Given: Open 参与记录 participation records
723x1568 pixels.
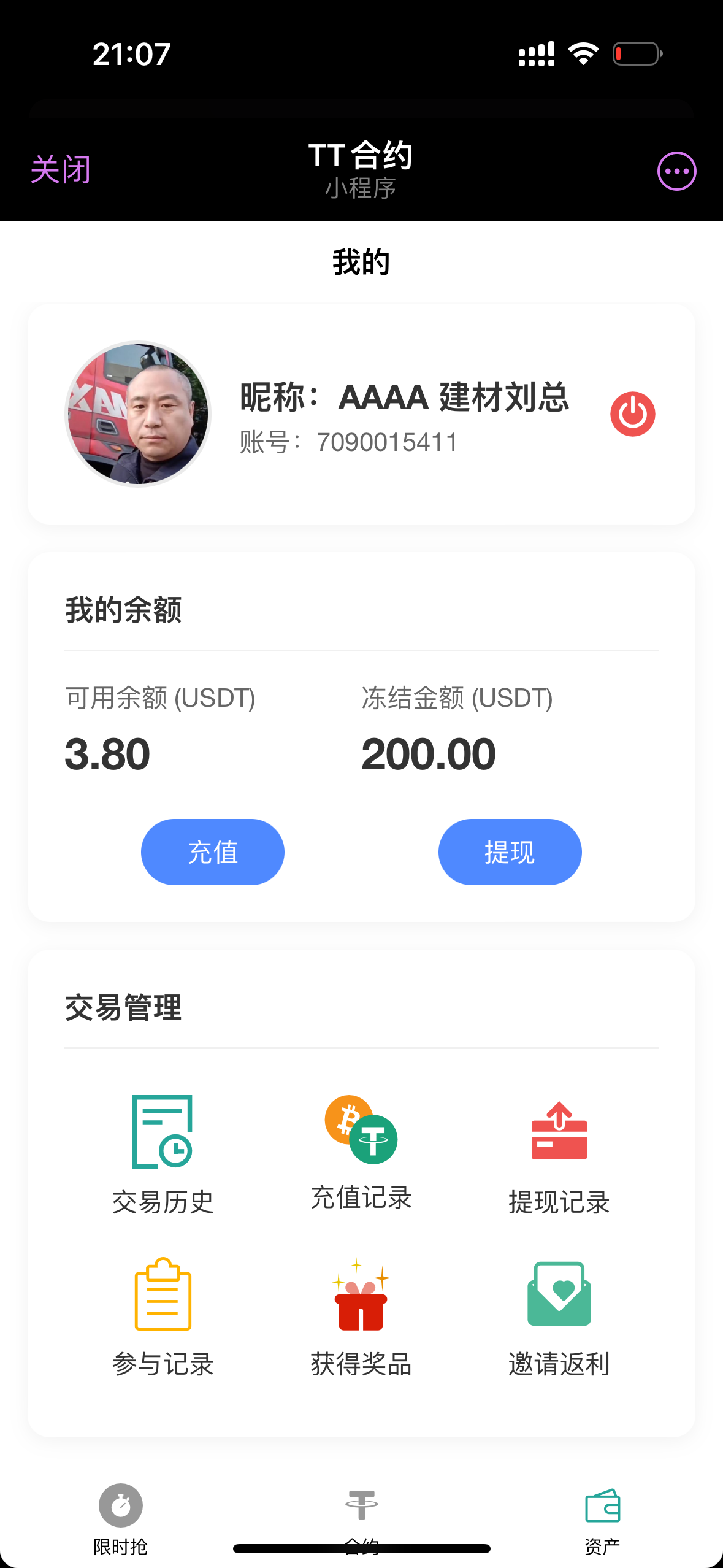Looking at the screenshot, I should [x=163, y=1316].
